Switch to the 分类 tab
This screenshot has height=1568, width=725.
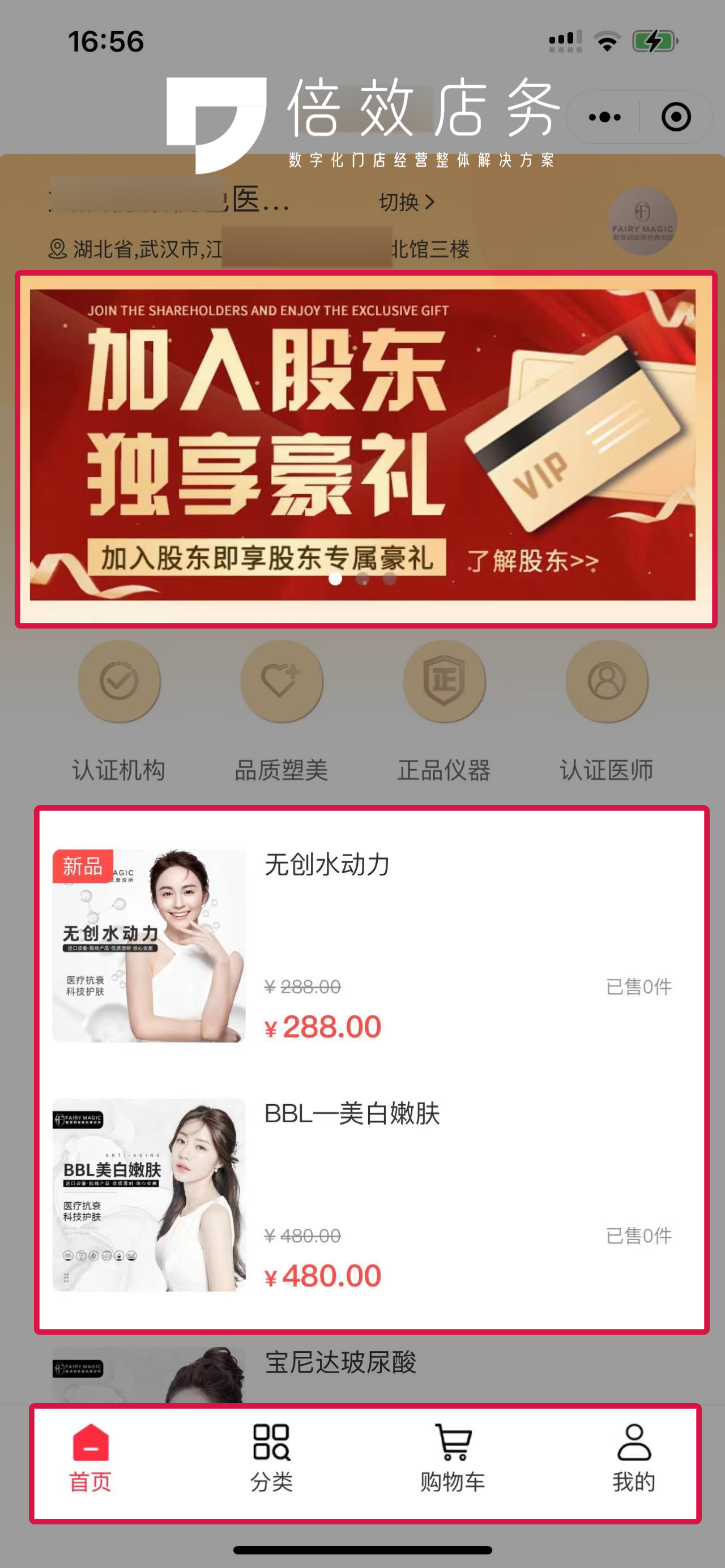coord(271,1457)
